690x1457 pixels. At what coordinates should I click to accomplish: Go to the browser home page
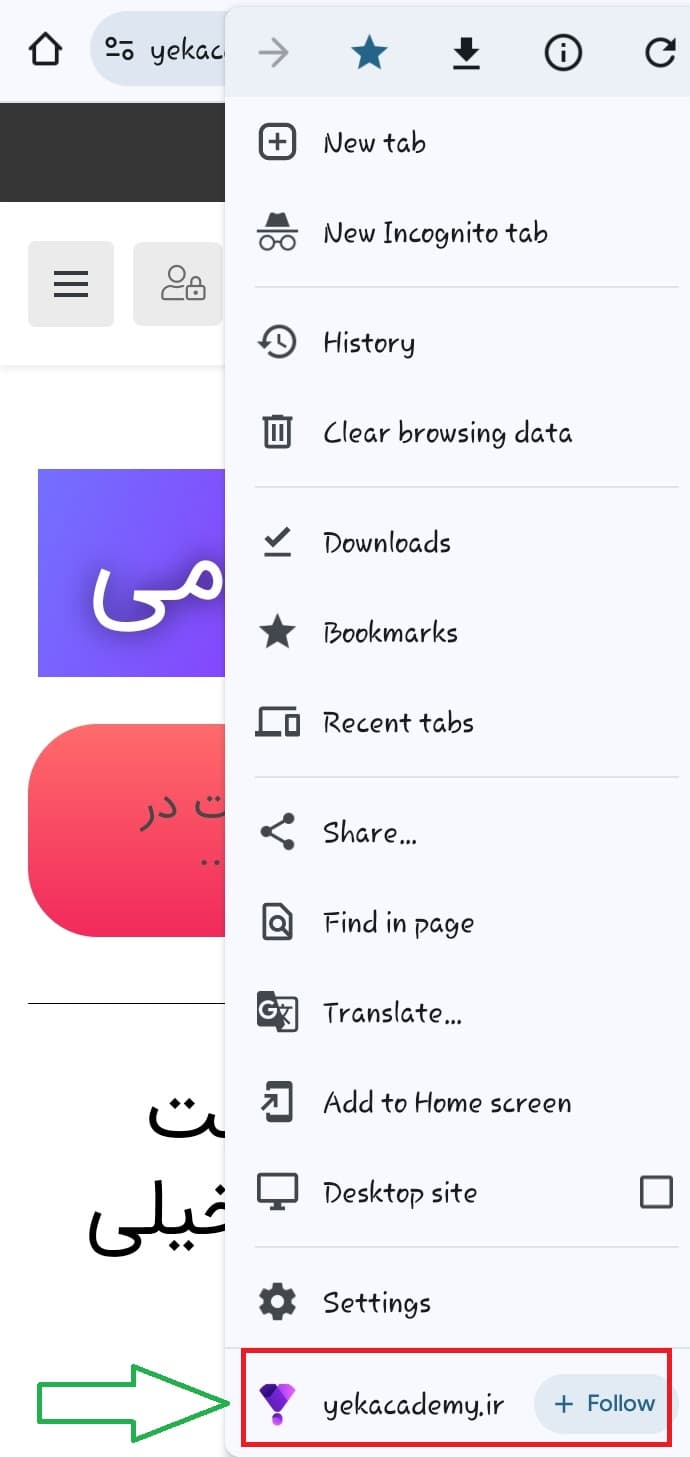pyautogui.click(x=45, y=50)
